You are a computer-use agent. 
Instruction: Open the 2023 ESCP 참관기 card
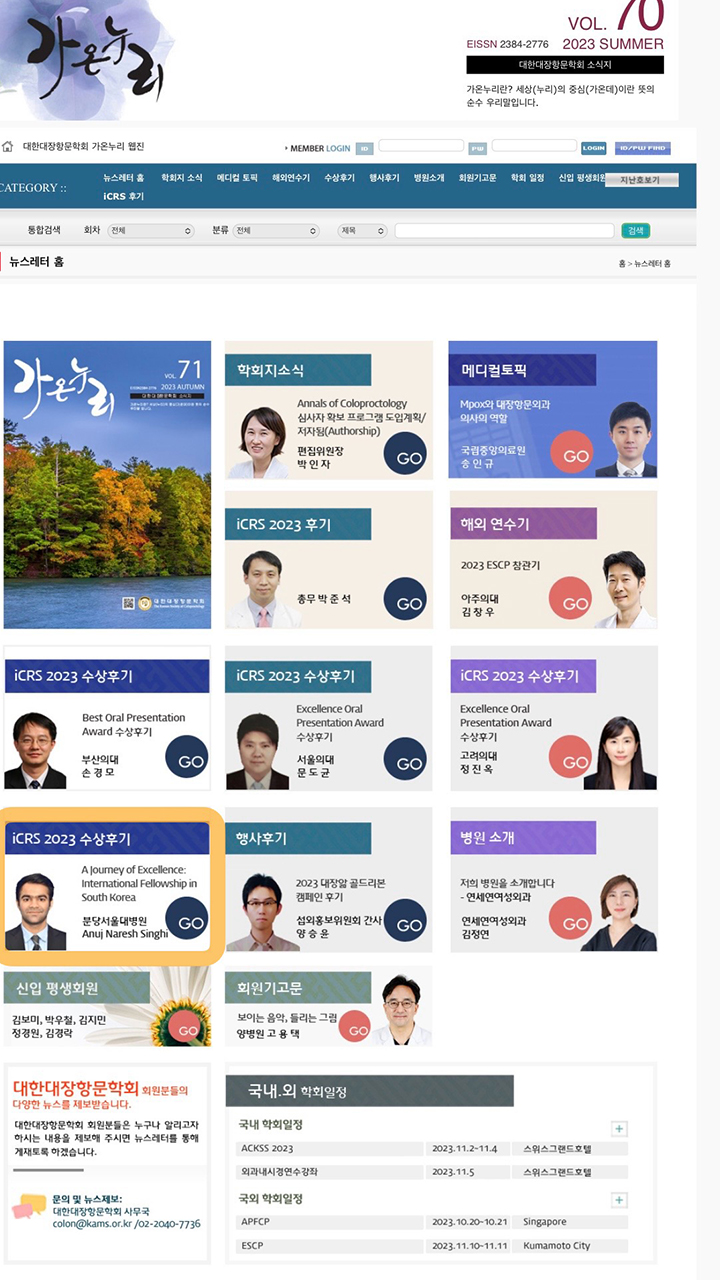point(553,560)
